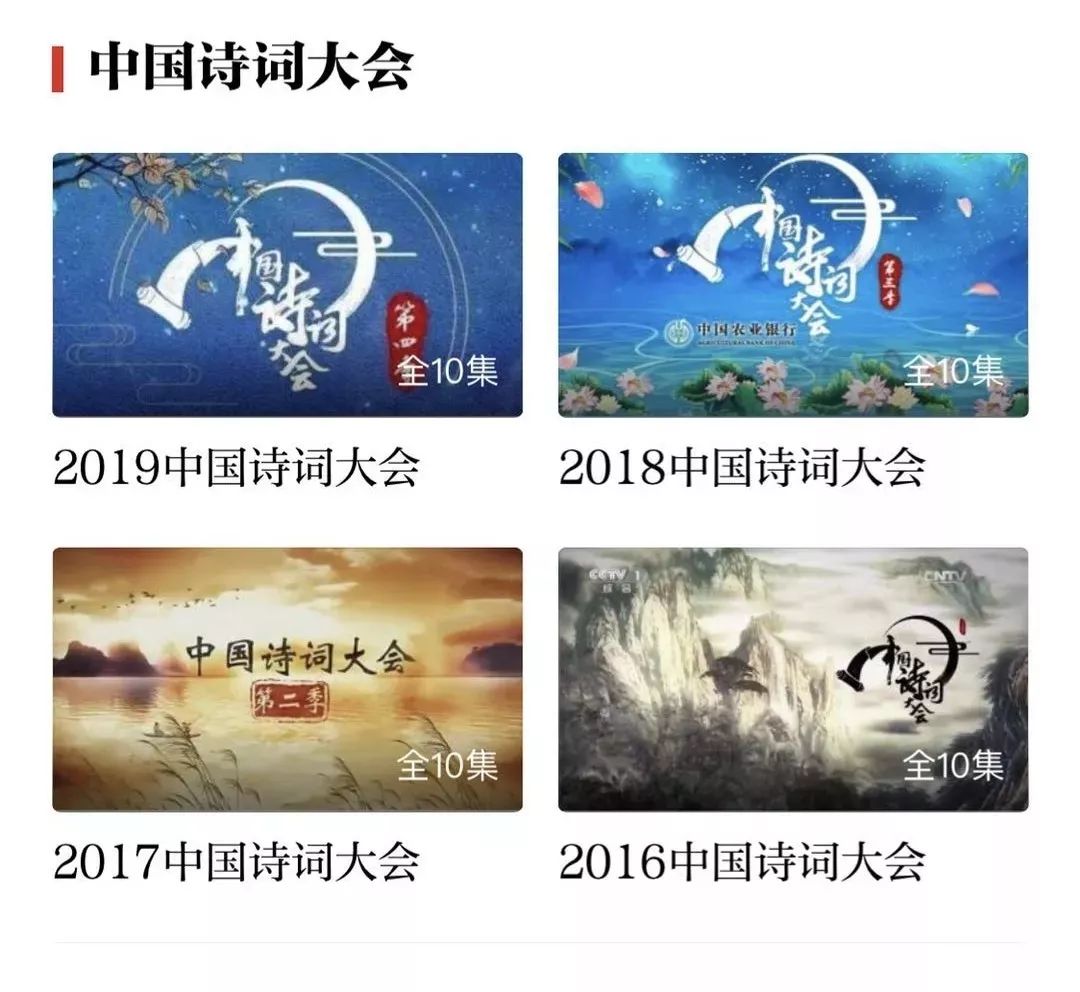The height and width of the screenshot is (992, 1080).
Task: Open the 2018中国诗词大会 series card
Action: [x=792, y=285]
